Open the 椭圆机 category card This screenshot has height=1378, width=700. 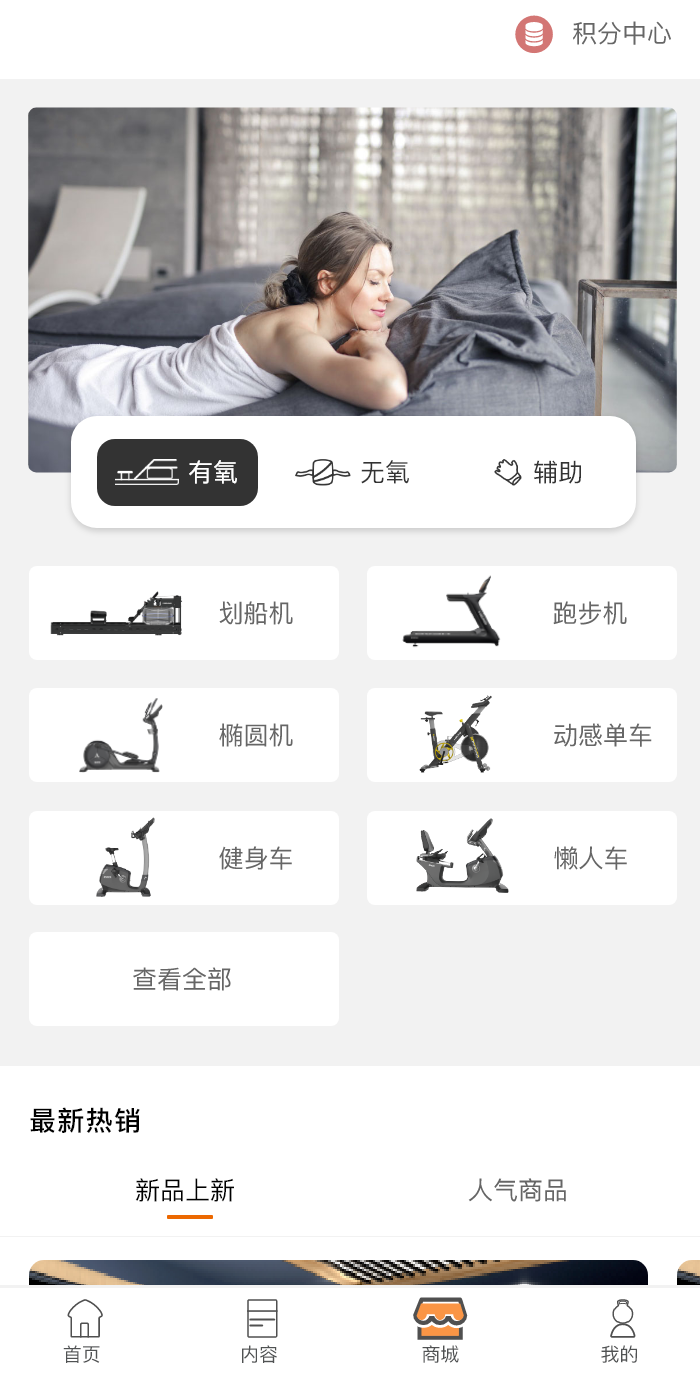(184, 735)
